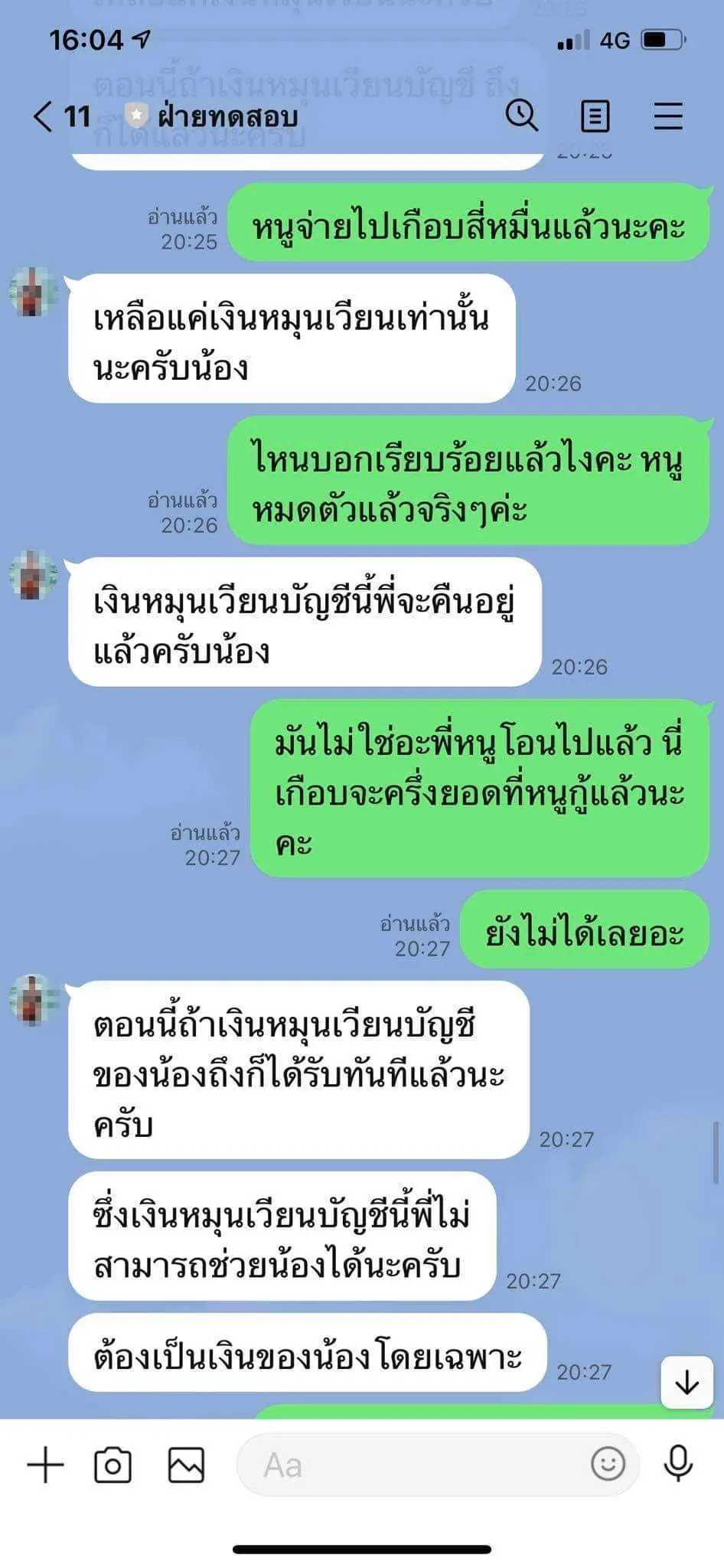The height and width of the screenshot is (1568, 724).
Task: Go back to the chat list
Action: tap(44, 116)
